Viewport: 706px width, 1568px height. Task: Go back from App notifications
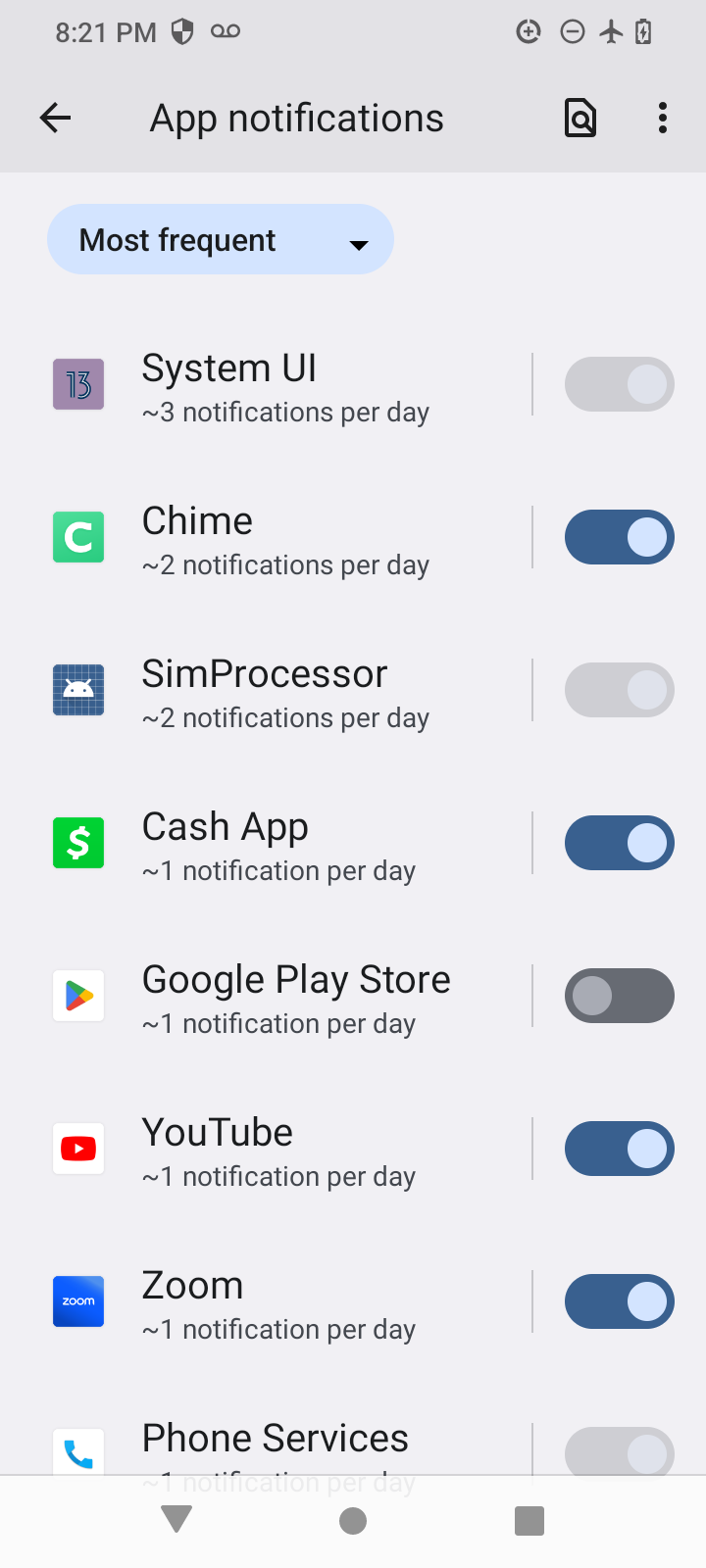pos(56,119)
